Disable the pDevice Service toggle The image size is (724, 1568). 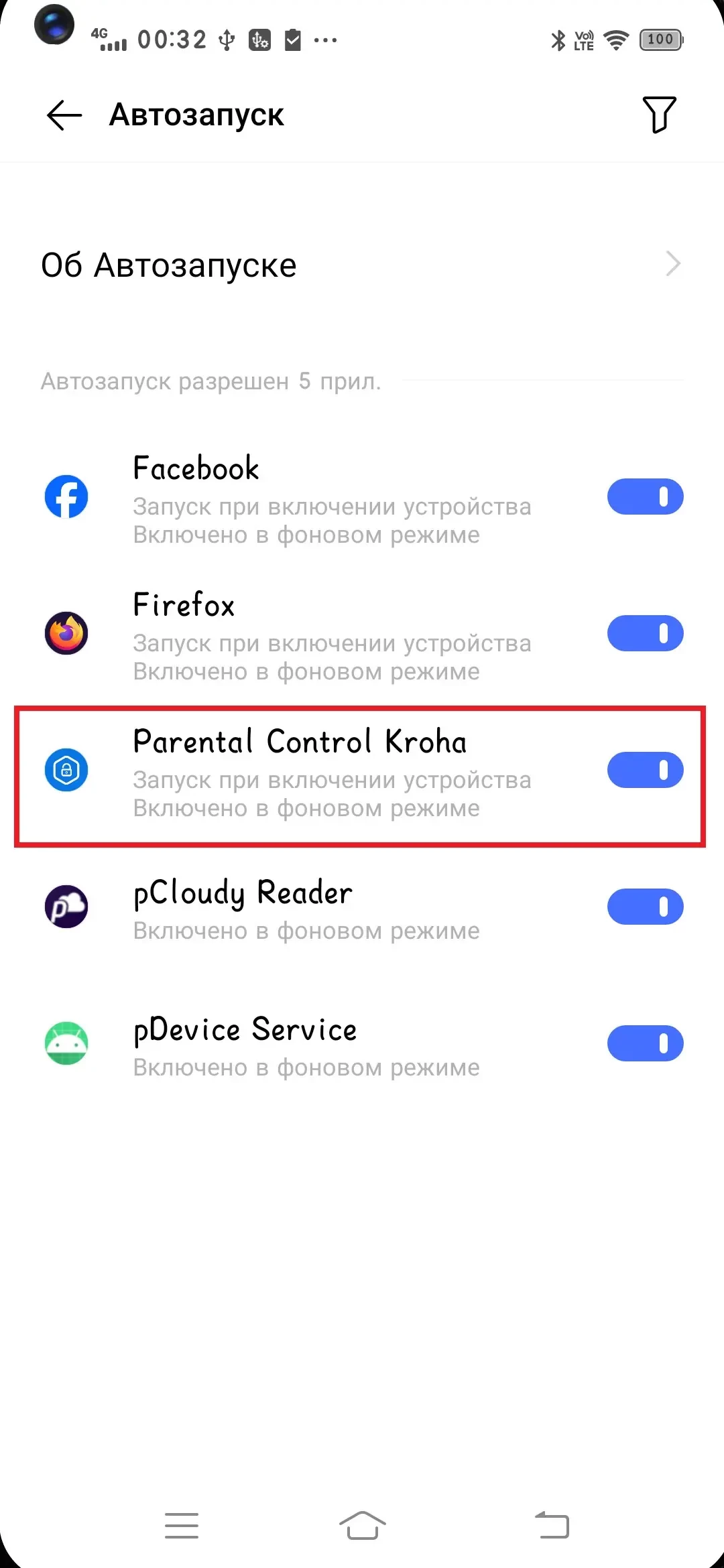645,1043
